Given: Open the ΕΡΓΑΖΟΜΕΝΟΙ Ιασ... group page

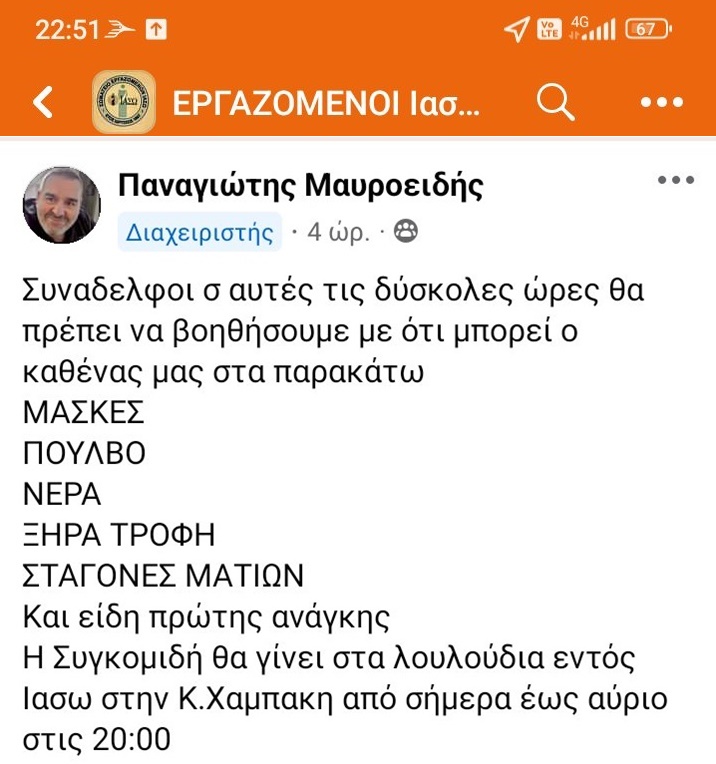Looking at the screenshot, I should tap(326, 102).
